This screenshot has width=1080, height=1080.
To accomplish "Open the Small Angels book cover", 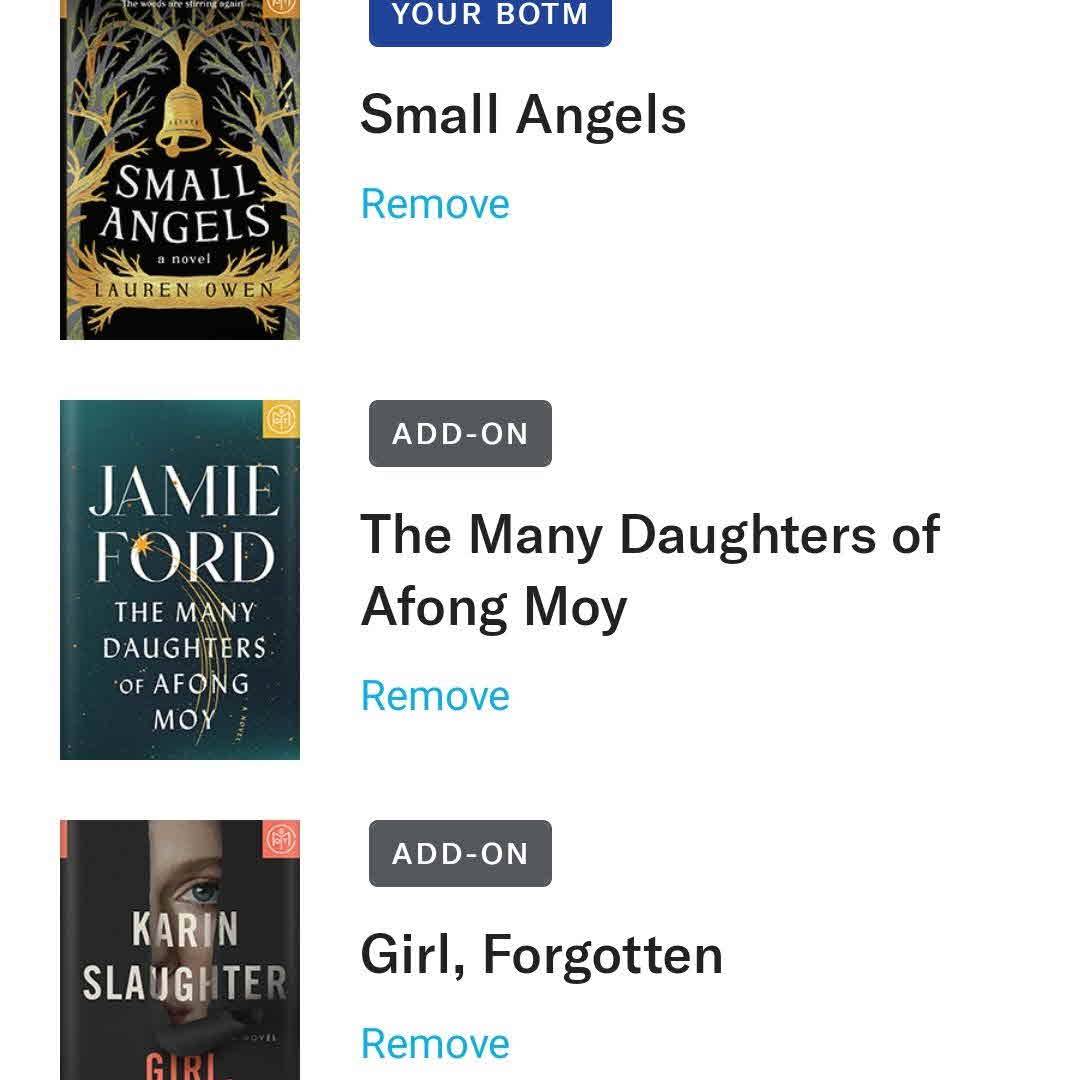I will (180, 170).
